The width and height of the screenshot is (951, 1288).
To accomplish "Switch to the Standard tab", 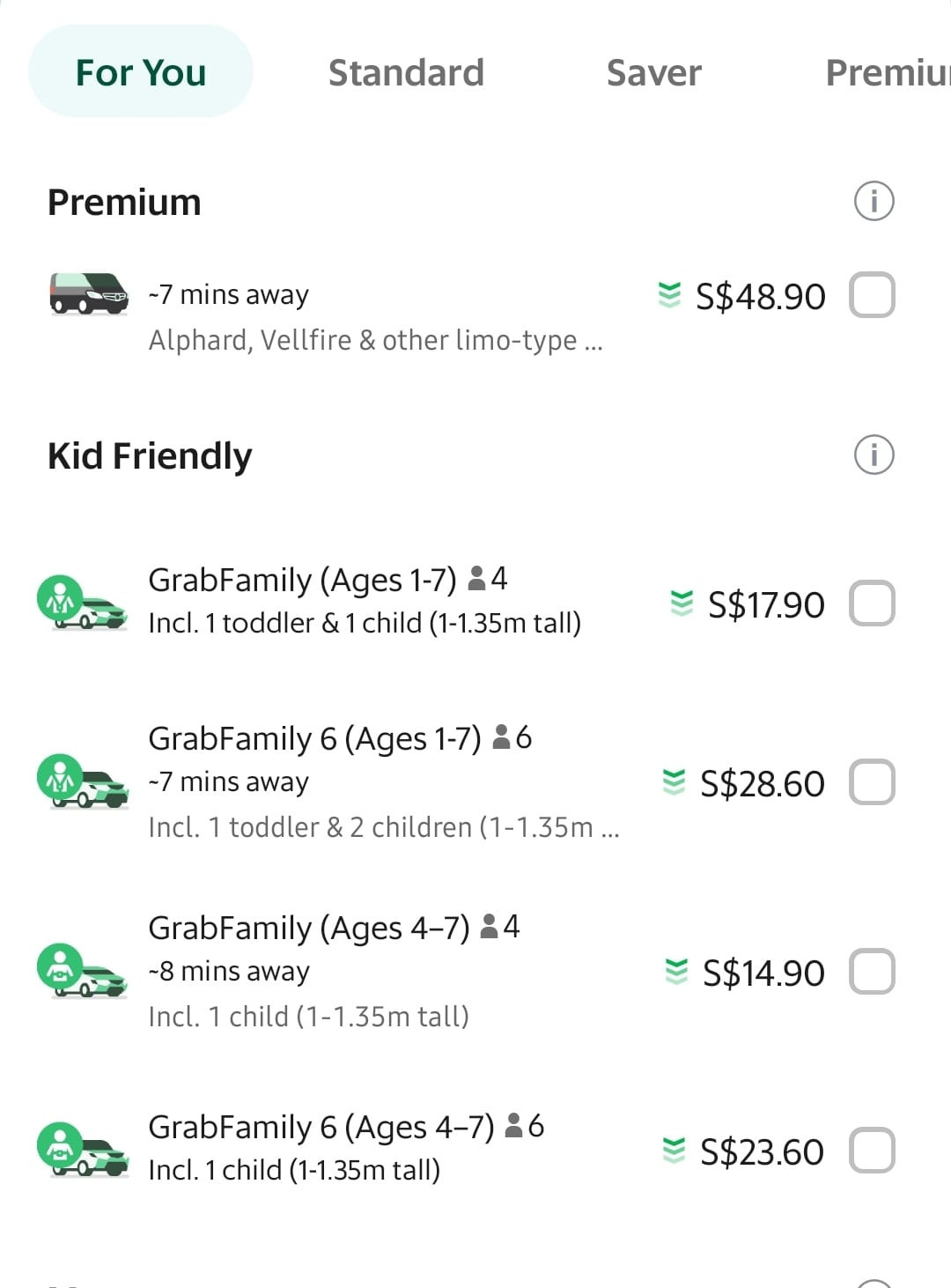I will tap(406, 72).
